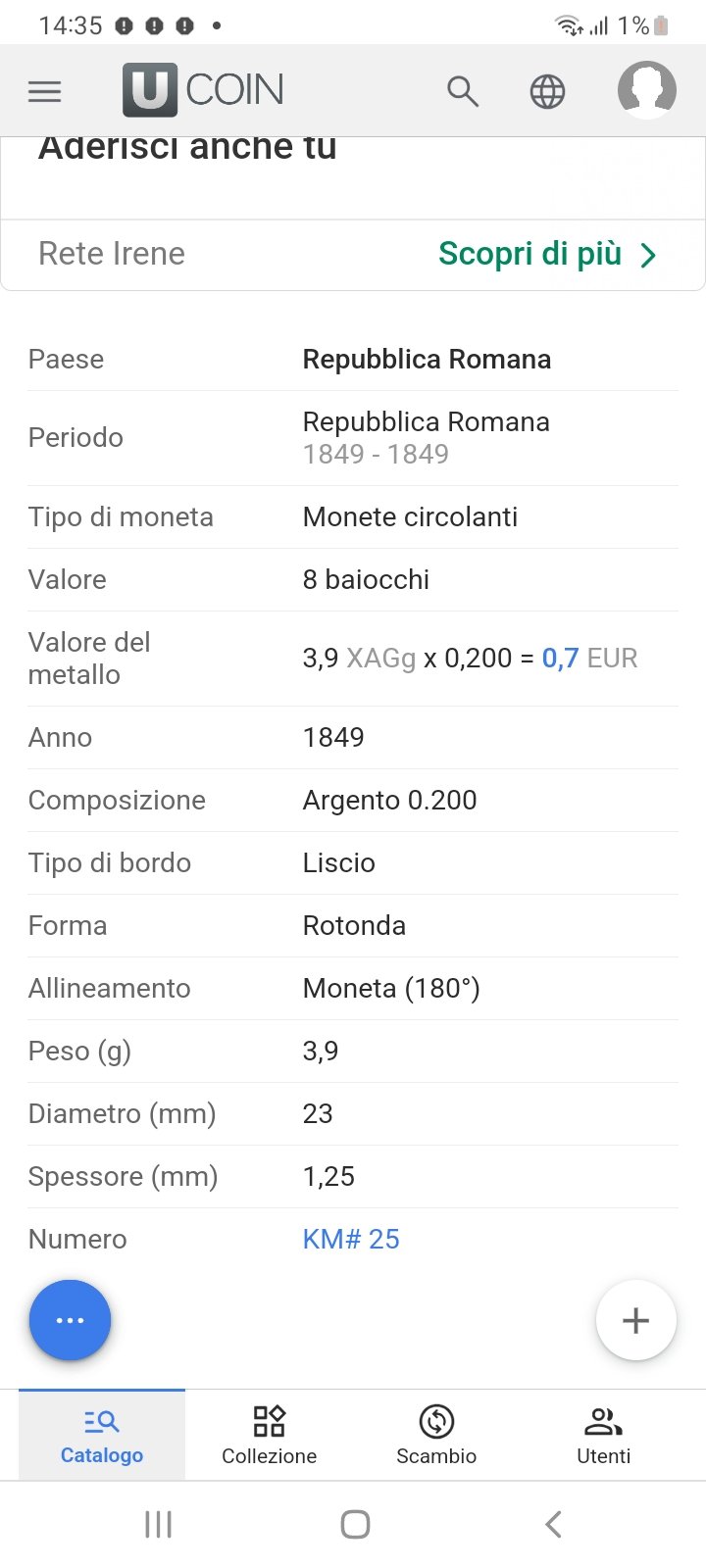Open the profile avatar
Screen dimensions: 706x1568
click(647, 90)
